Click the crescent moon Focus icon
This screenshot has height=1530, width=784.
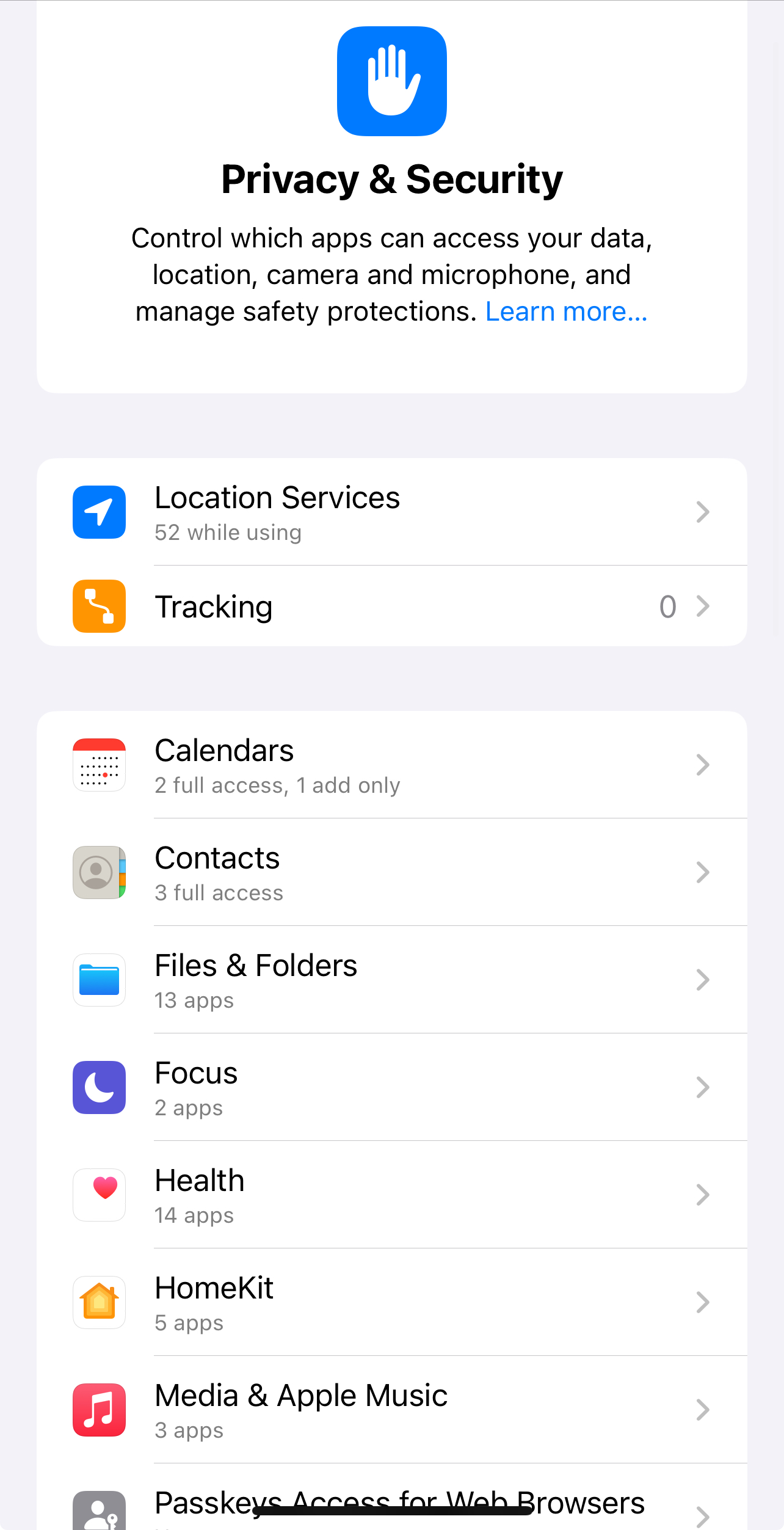pos(99,1087)
